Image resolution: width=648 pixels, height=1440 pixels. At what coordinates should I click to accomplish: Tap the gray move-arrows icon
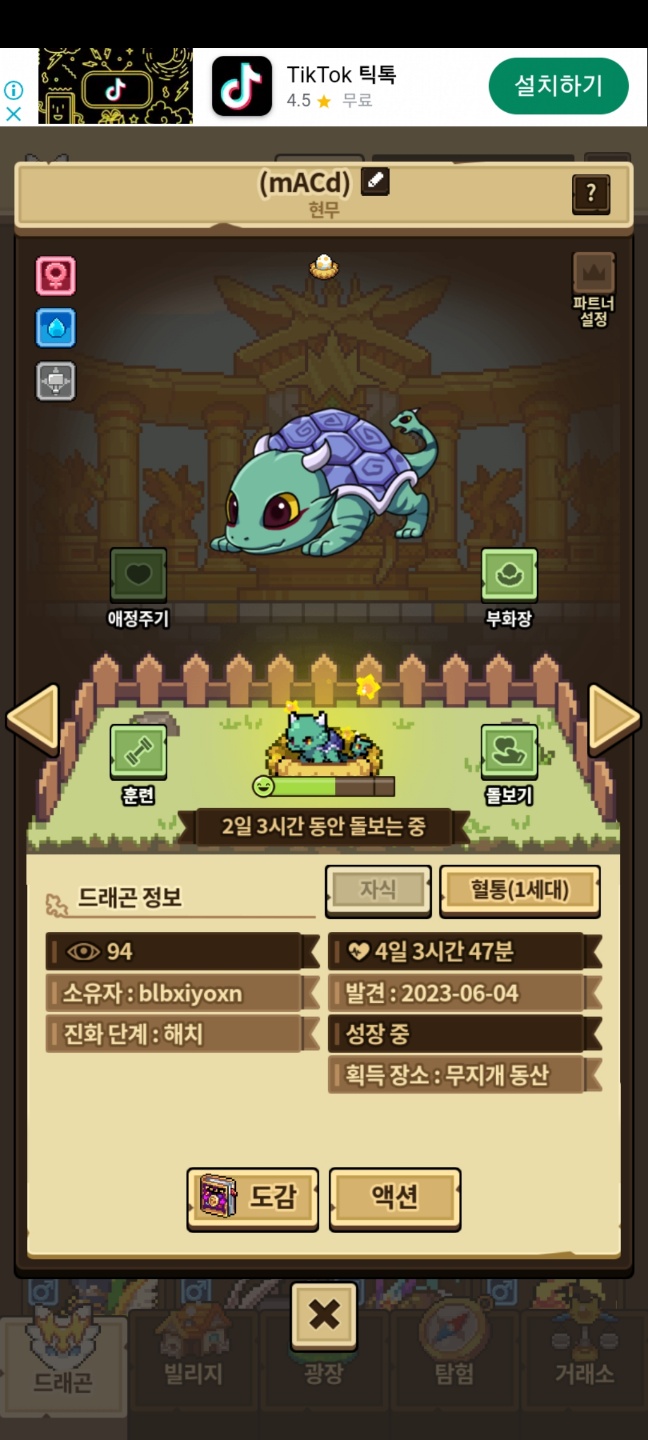[56, 381]
